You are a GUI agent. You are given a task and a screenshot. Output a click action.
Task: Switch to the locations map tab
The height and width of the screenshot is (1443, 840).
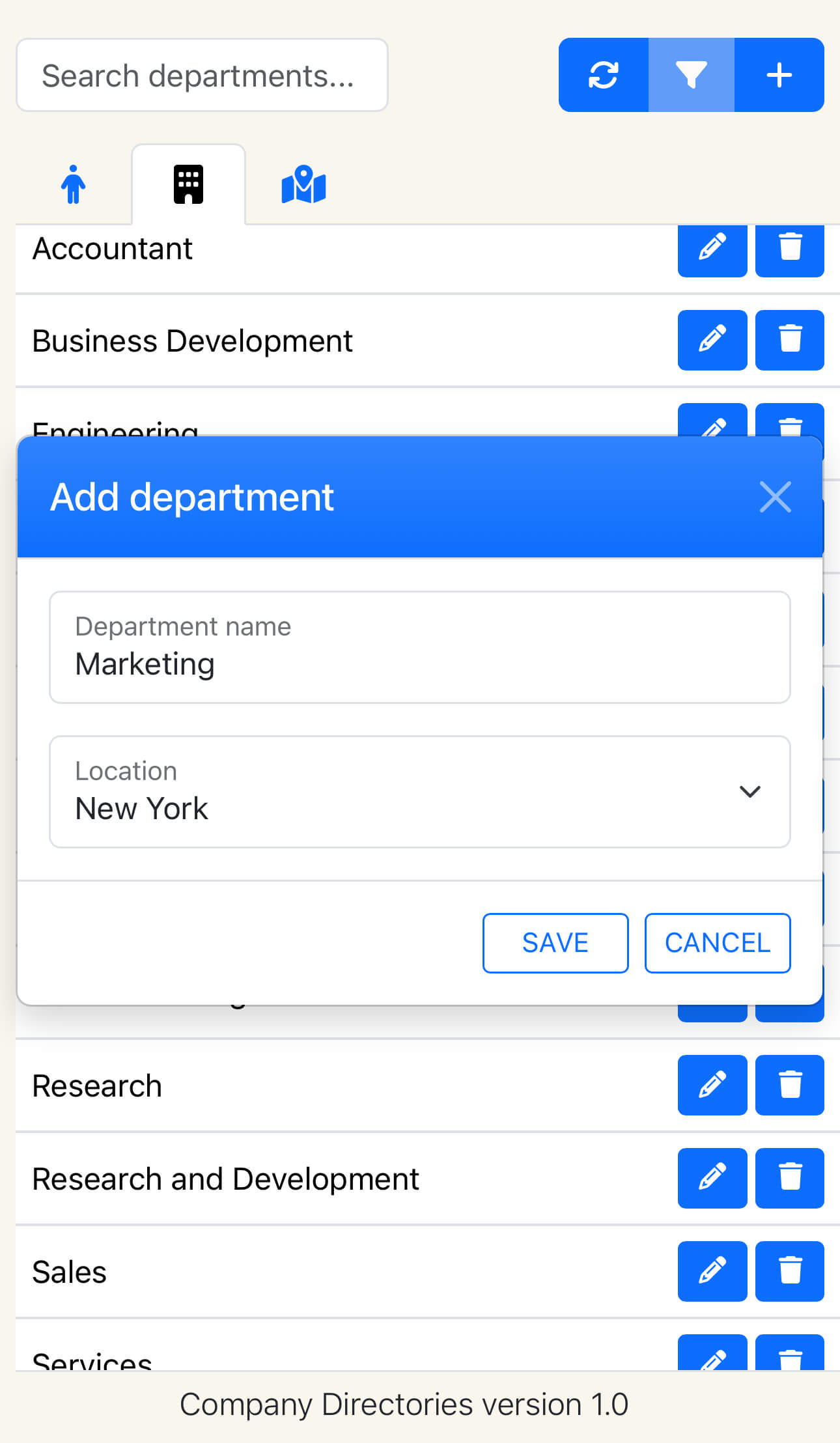point(303,185)
